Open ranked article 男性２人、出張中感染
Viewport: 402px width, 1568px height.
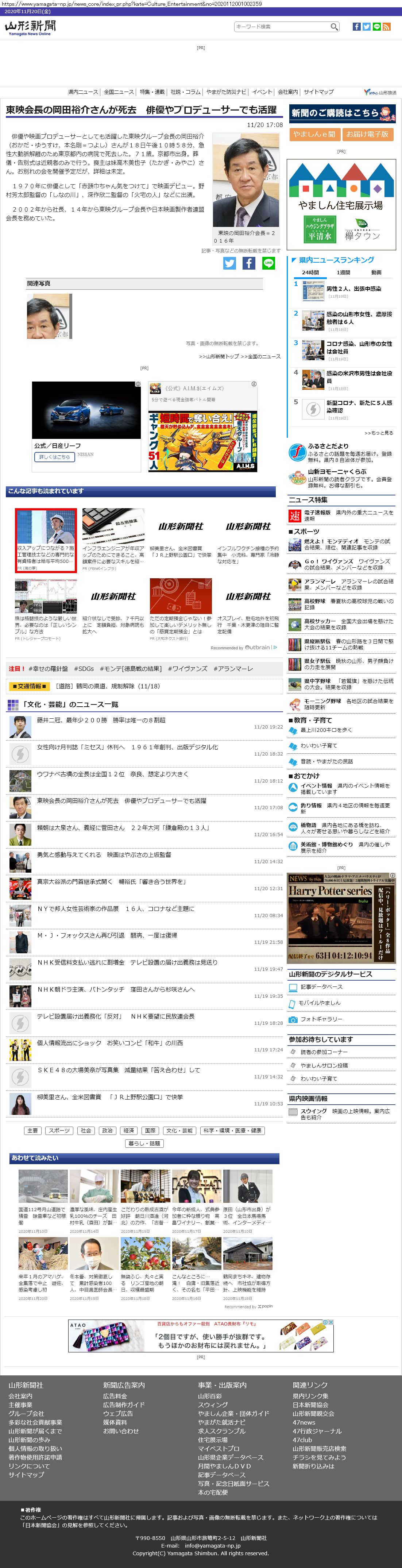pyautogui.click(x=353, y=289)
